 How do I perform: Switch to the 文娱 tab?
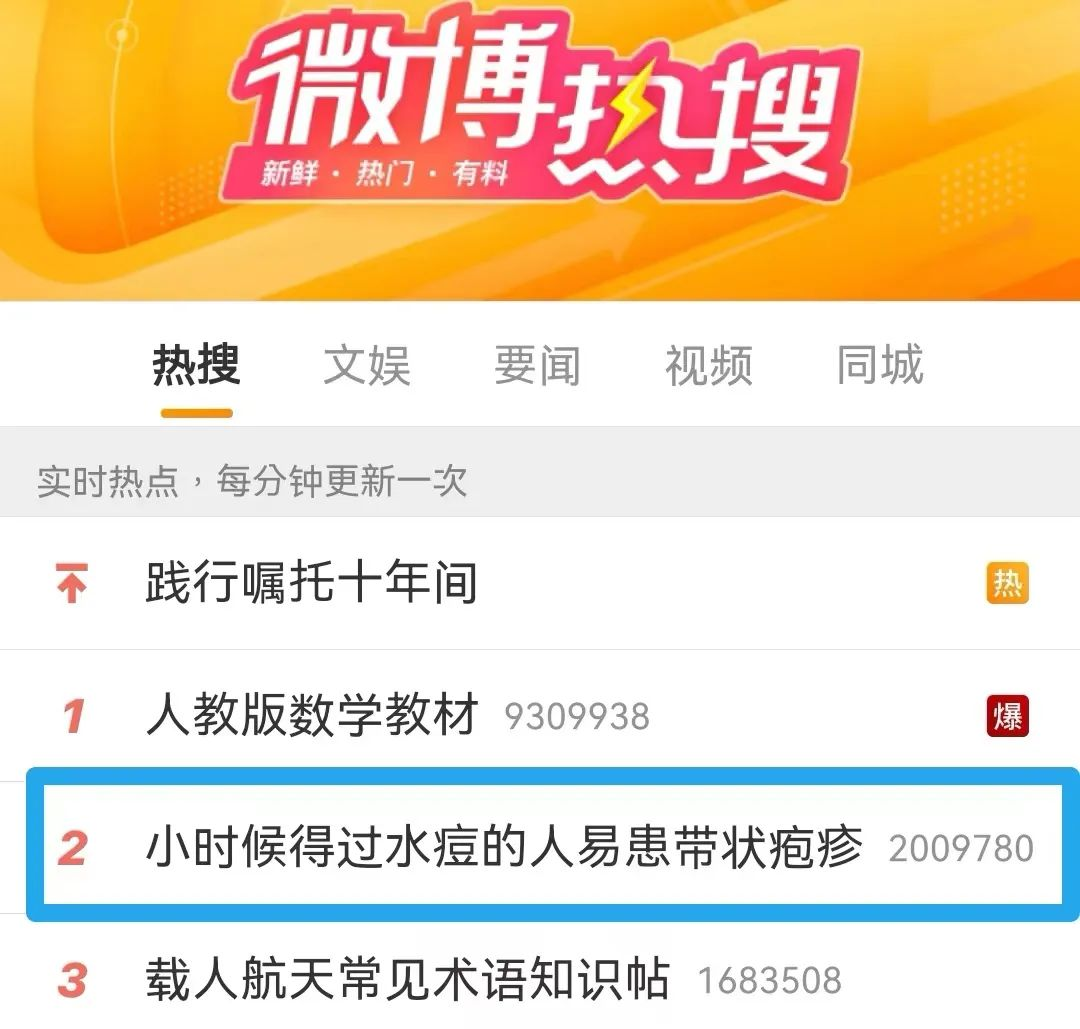[367, 365]
